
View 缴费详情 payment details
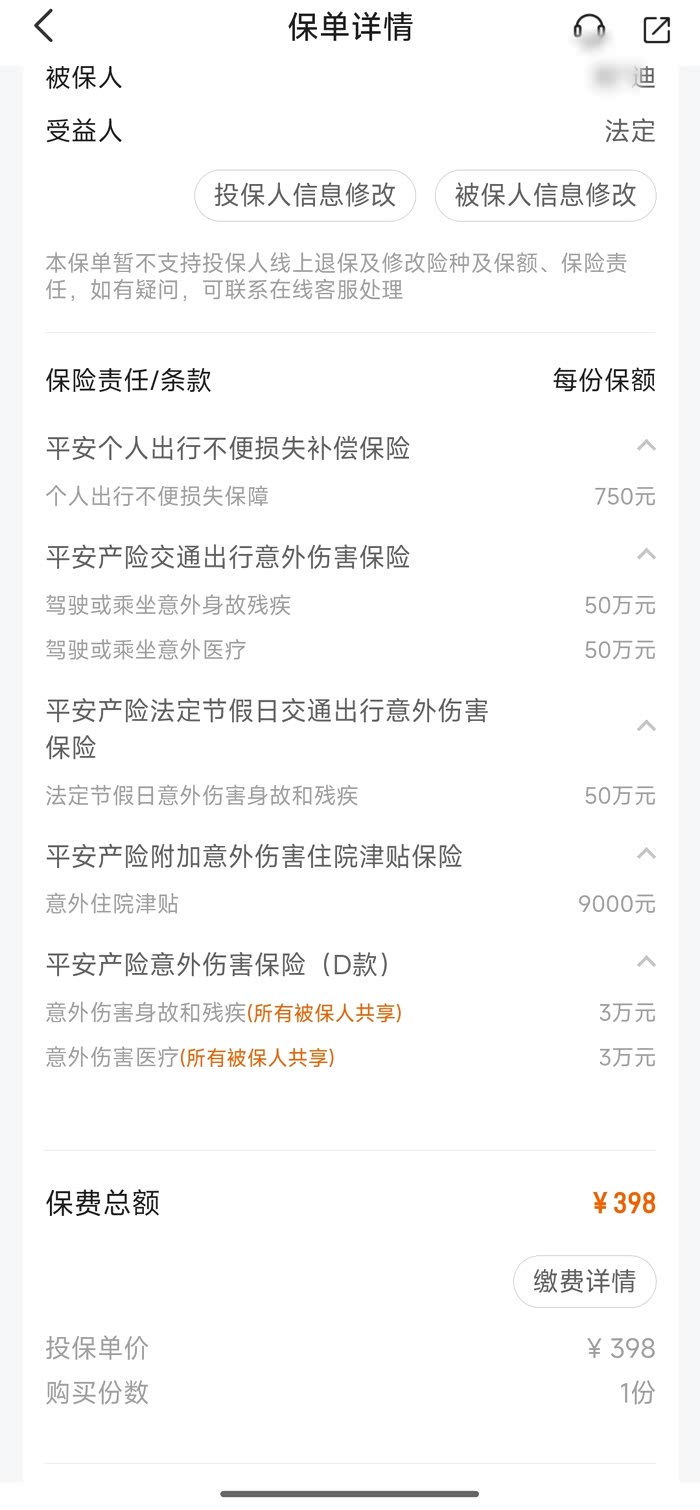point(584,1281)
